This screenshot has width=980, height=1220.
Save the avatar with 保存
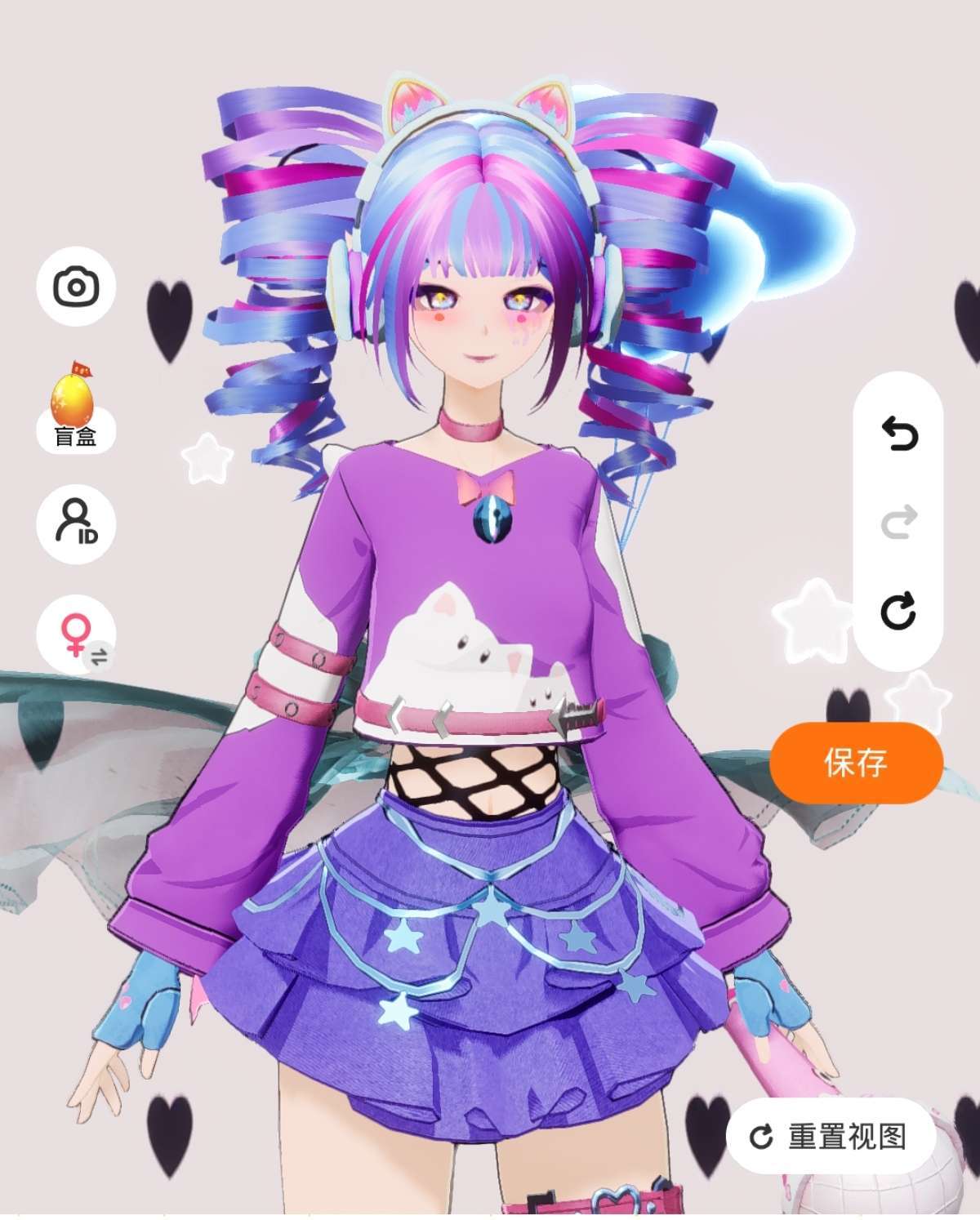pos(856,763)
